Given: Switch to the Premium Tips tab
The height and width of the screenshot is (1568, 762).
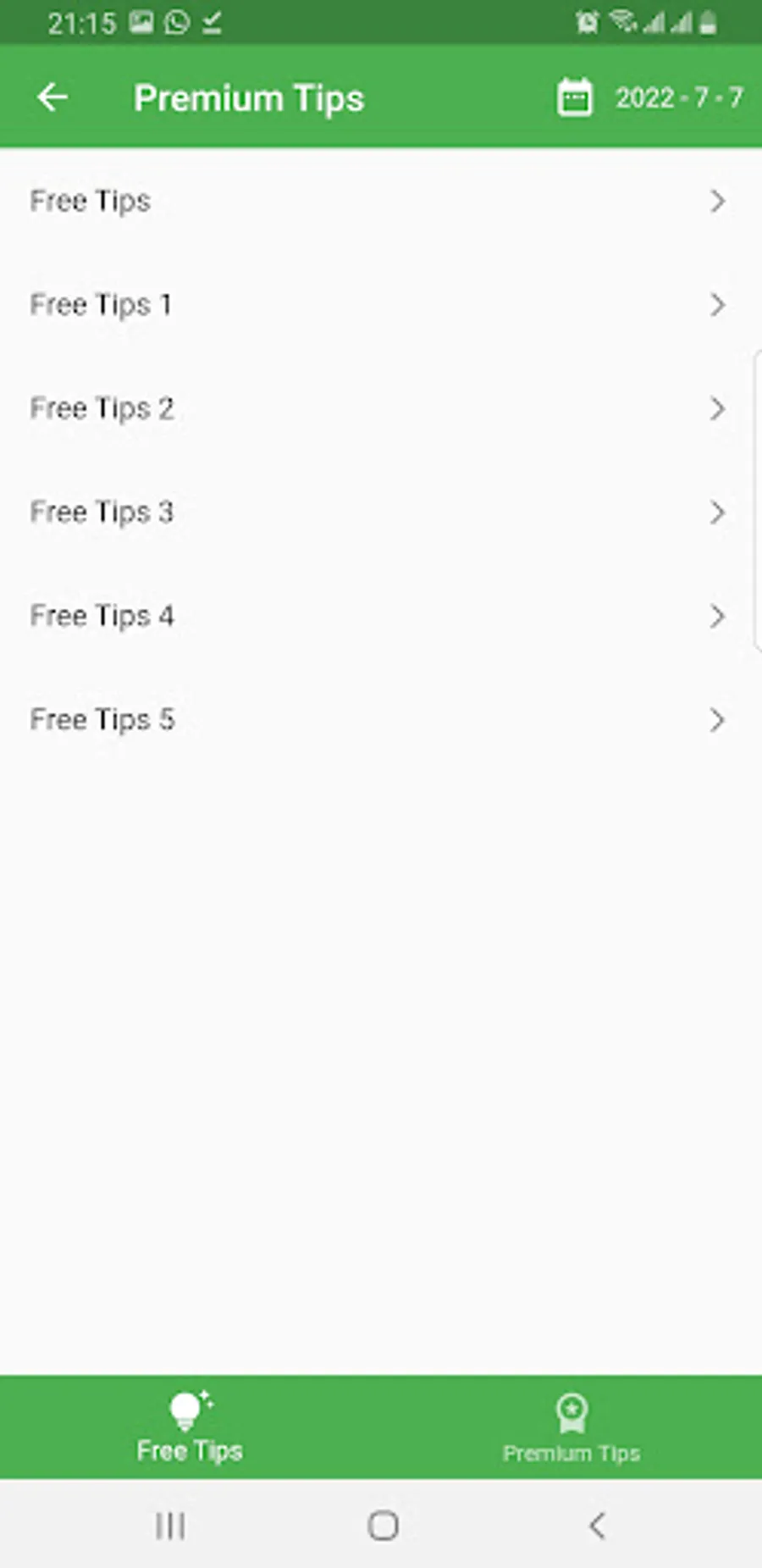Looking at the screenshot, I should tap(572, 1430).
